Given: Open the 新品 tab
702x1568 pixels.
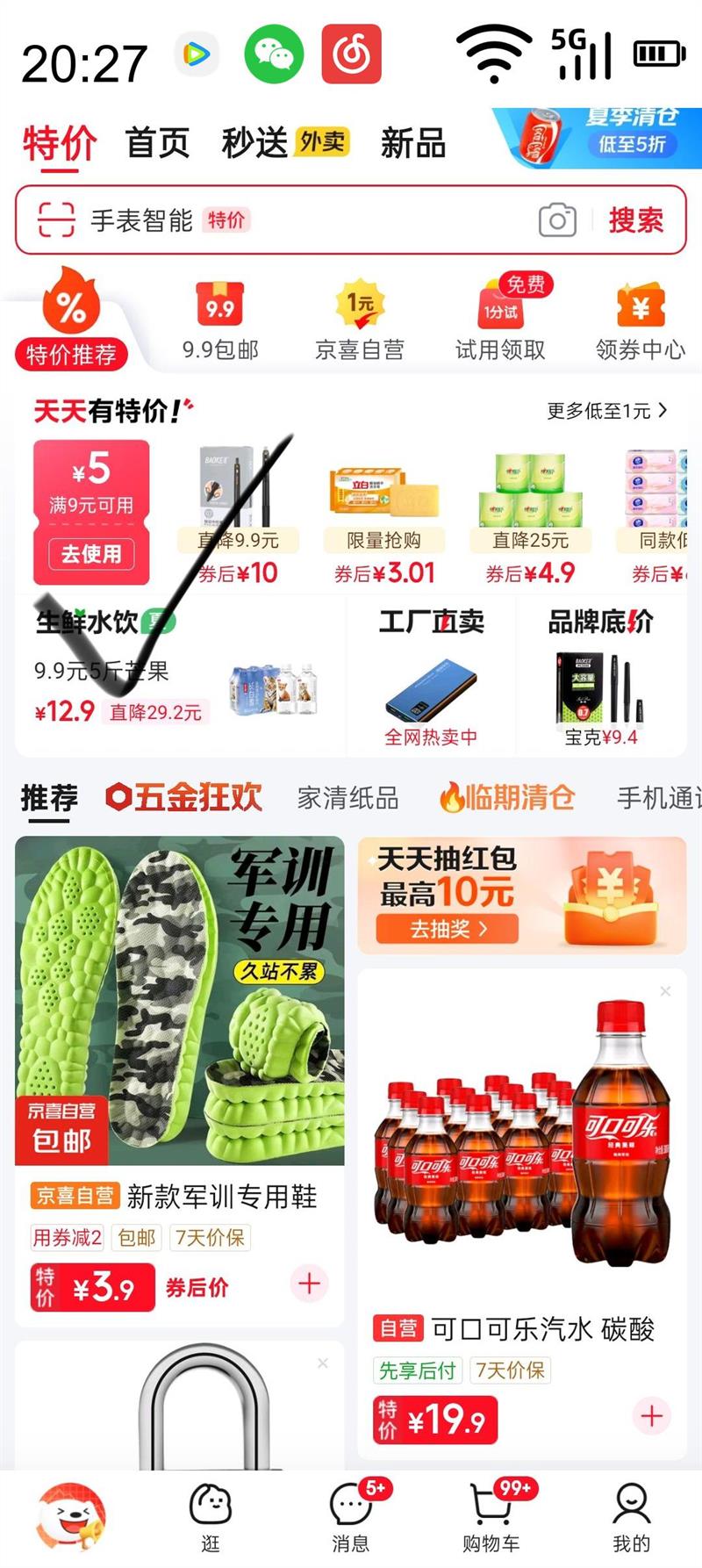Looking at the screenshot, I should pos(412,142).
